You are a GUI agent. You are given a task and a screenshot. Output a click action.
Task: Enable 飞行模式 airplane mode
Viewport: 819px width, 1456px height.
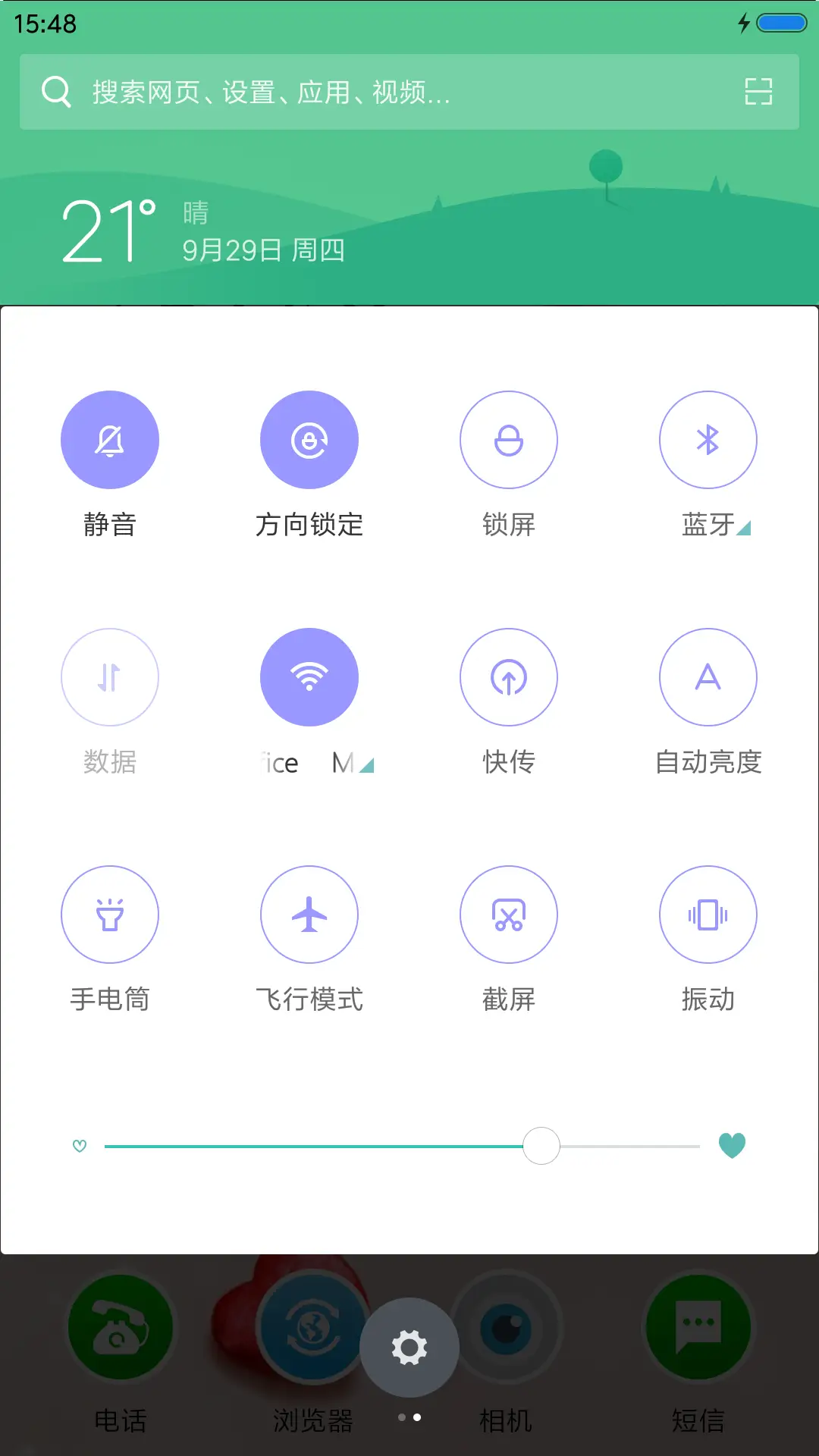point(309,915)
